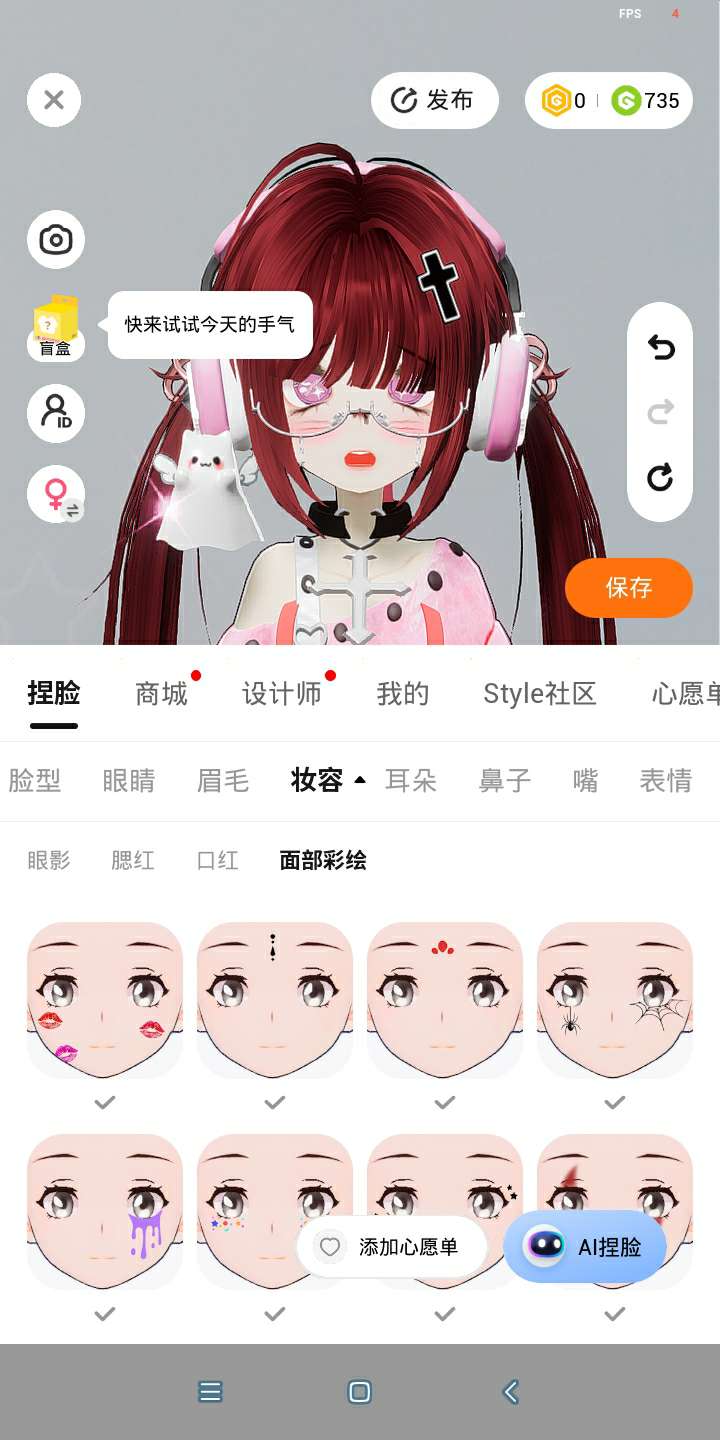Save the avatar with 保存
The height and width of the screenshot is (1440, 720).
628,587
